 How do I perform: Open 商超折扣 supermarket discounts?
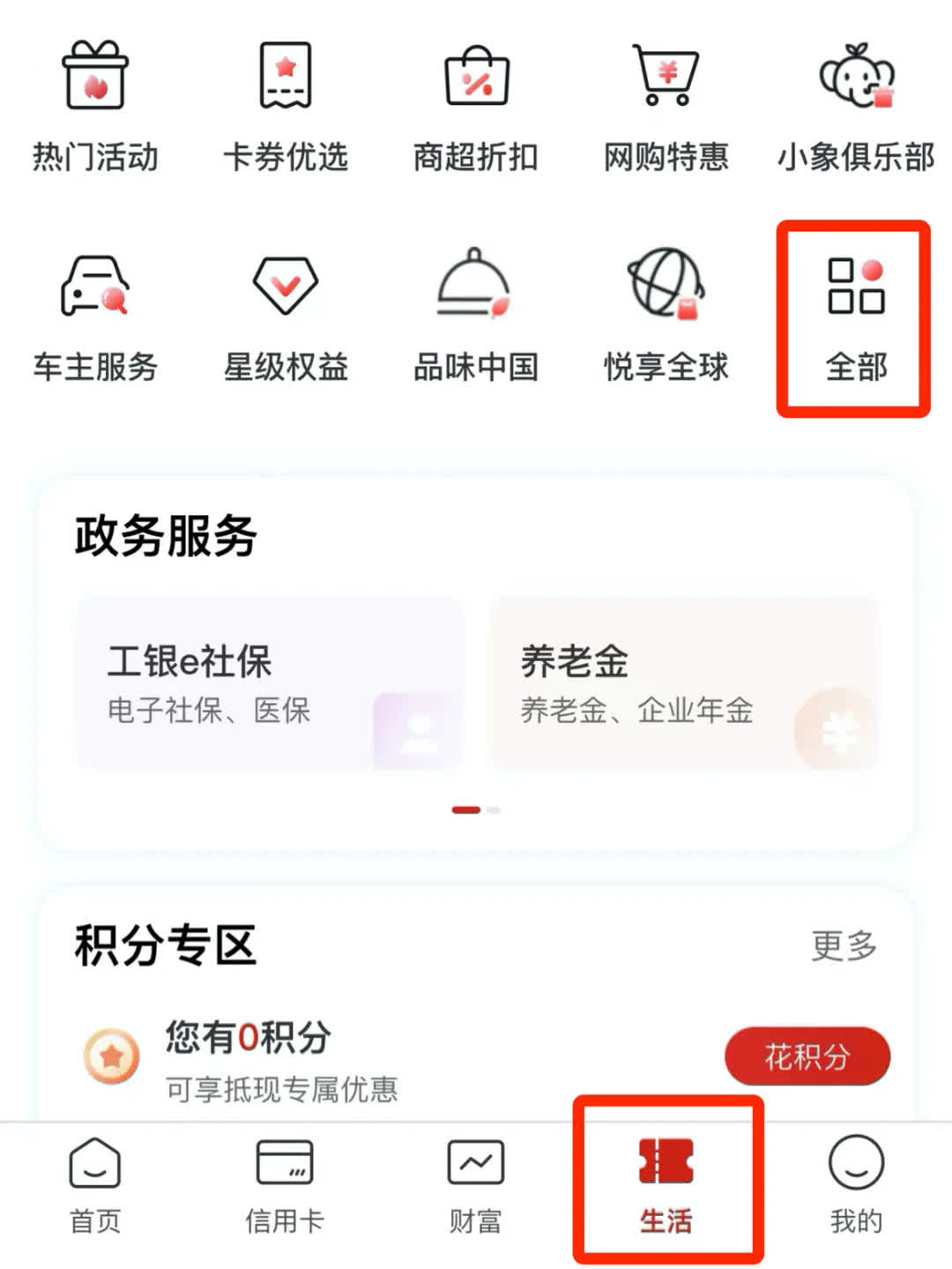pos(476,106)
